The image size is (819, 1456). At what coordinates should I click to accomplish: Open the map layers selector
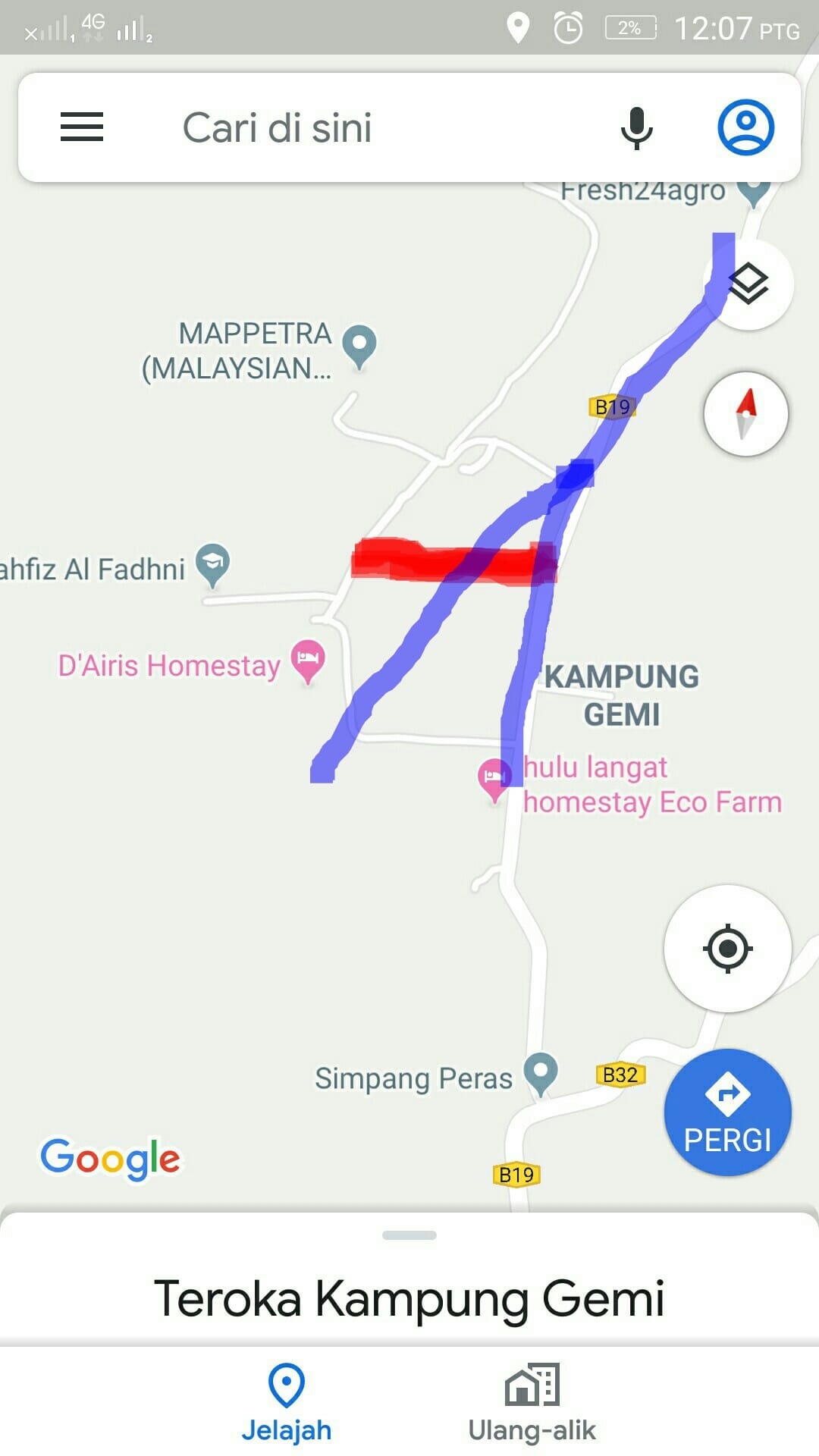point(748,285)
